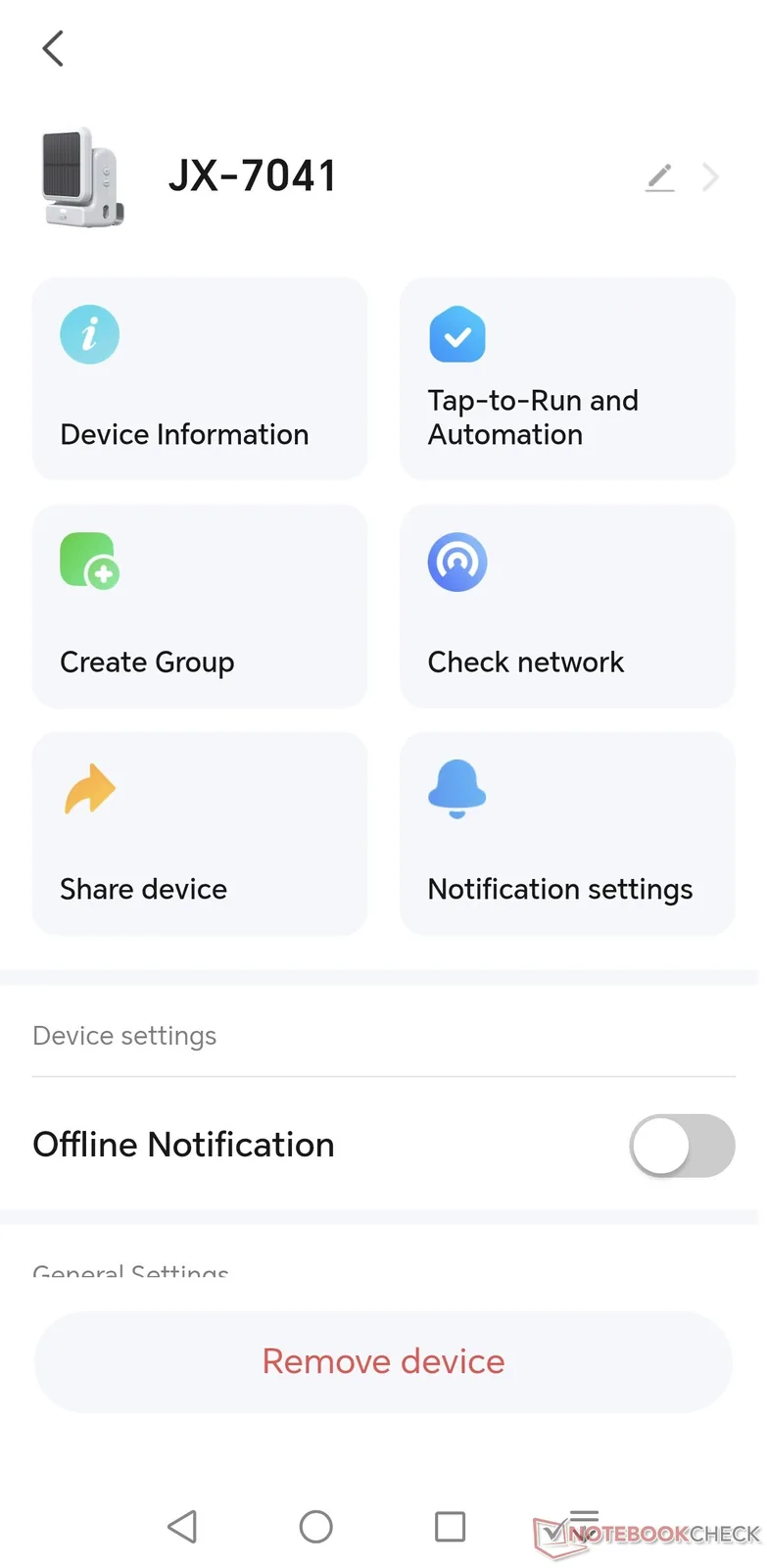Image resolution: width=767 pixels, height=1568 pixels.
Task: Go to the system home screen
Action: coord(315,1526)
